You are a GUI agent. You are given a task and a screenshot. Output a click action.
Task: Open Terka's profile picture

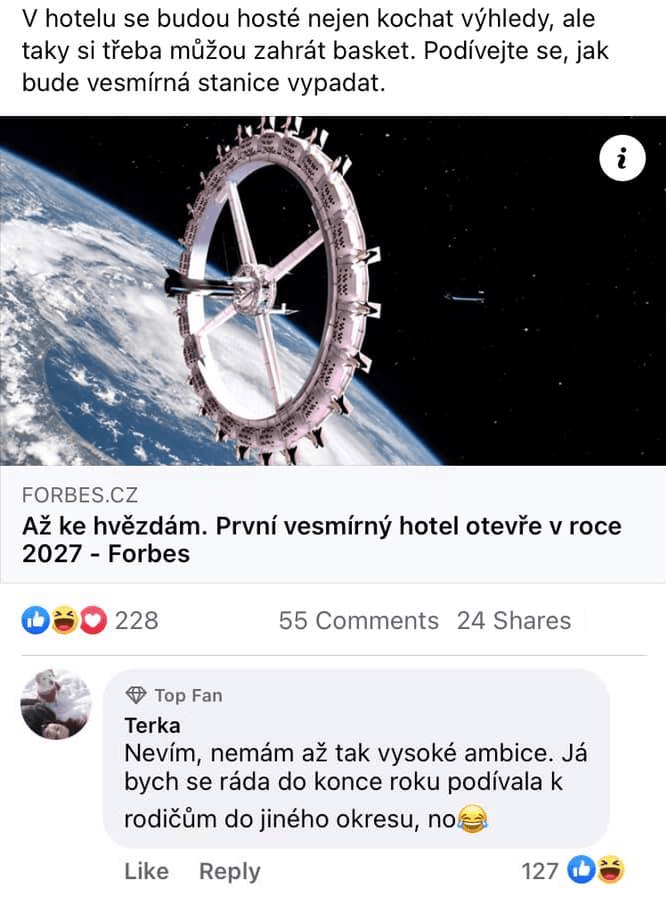click(56, 705)
